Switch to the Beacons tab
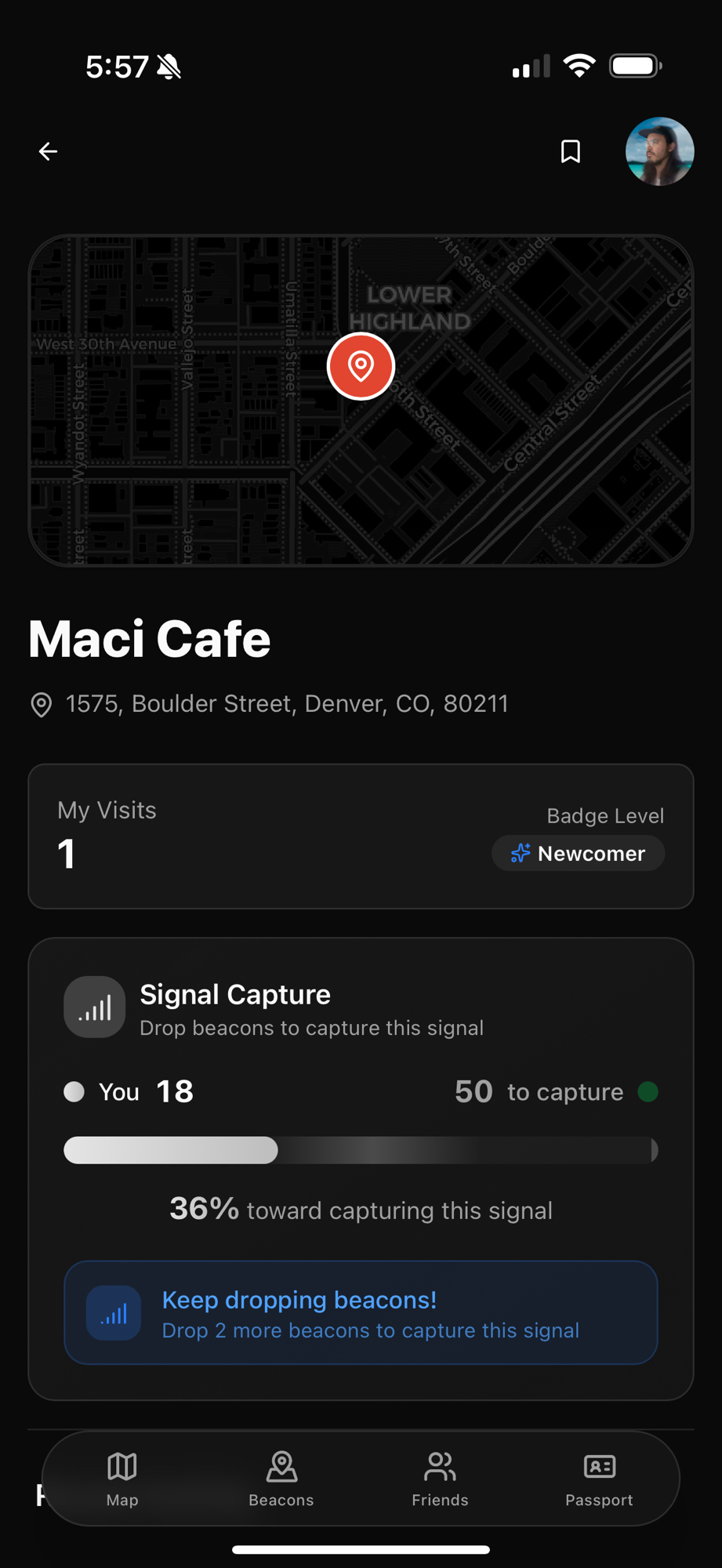 281,1479
